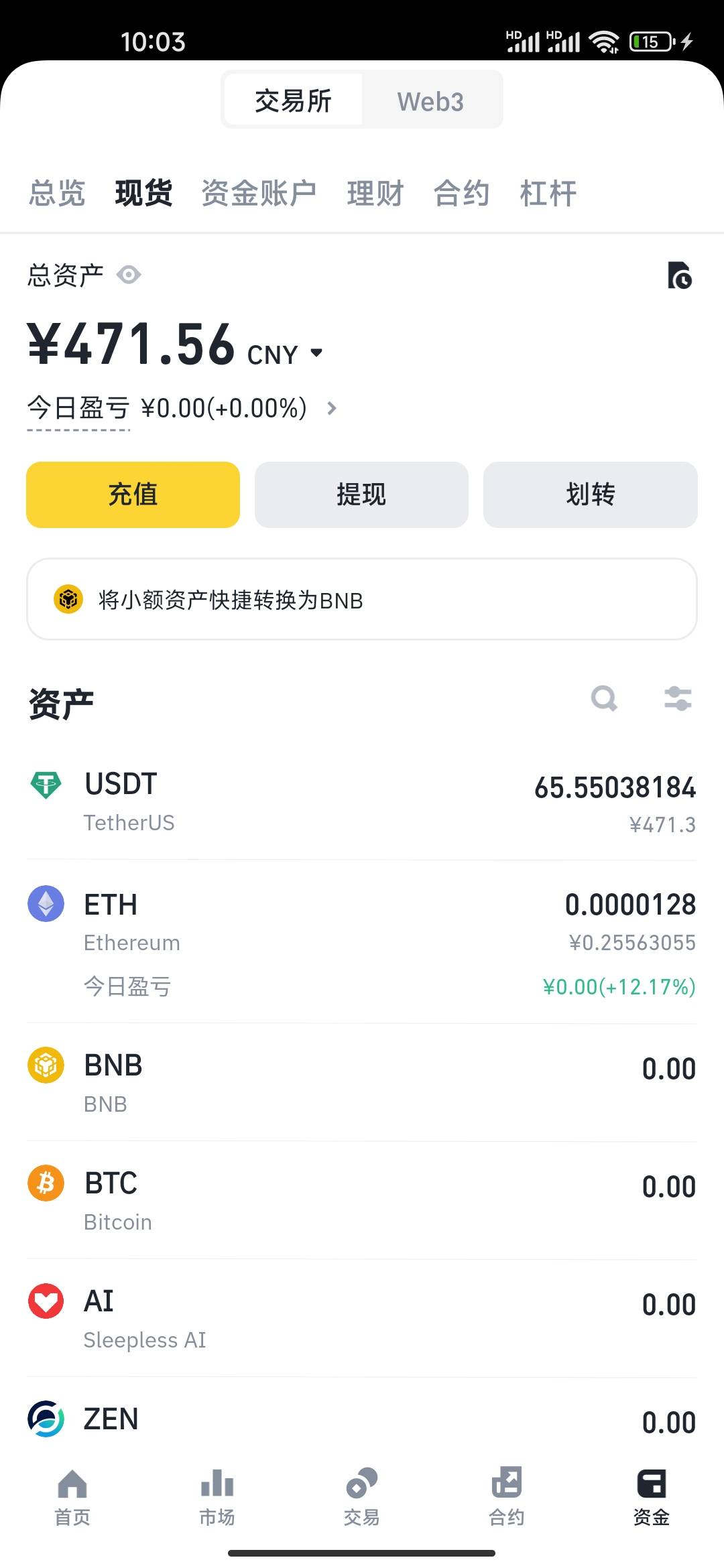Tap the 划转 transfer button
The image size is (724, 1568).
(590, 494)
